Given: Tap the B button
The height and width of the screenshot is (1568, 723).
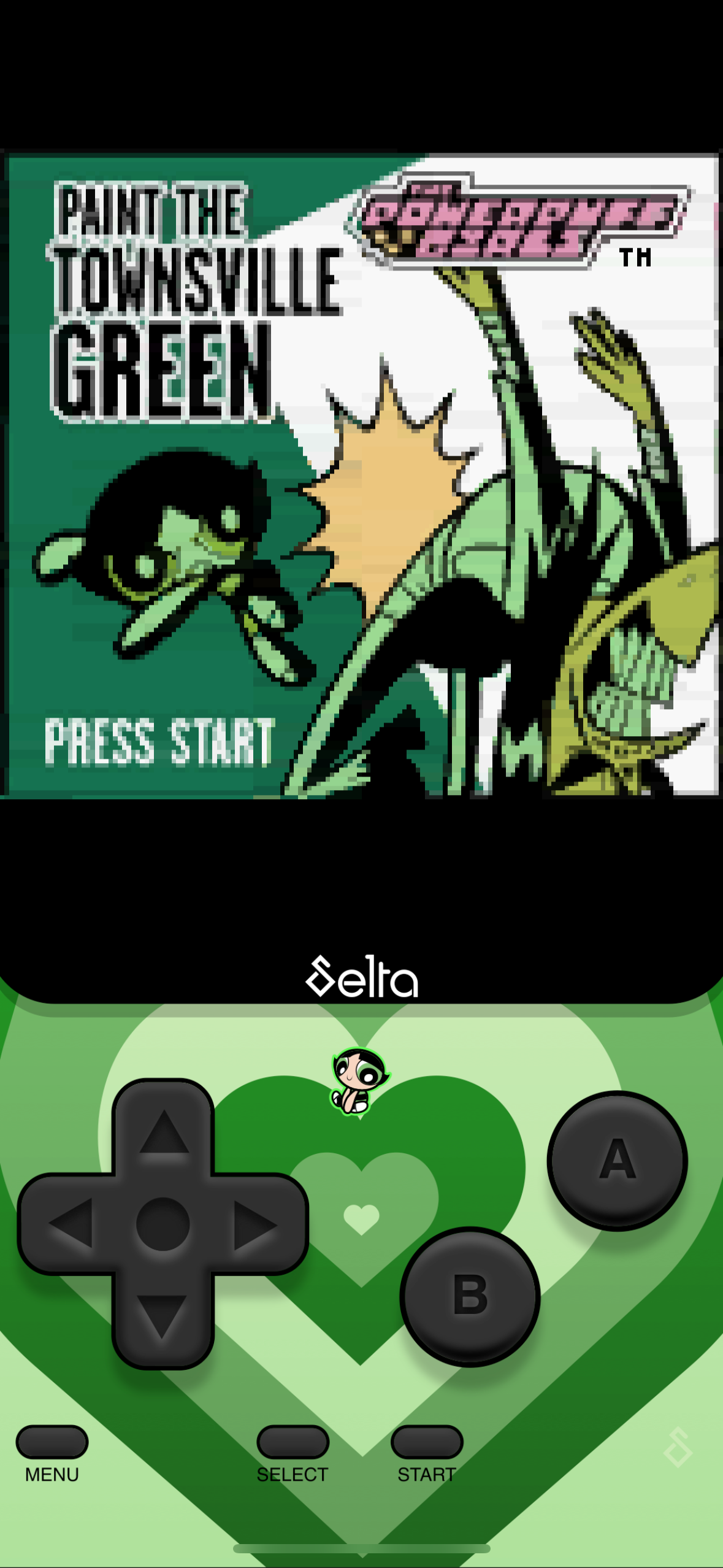Looking at the screenshot, I should click(x=470, y=1296).
